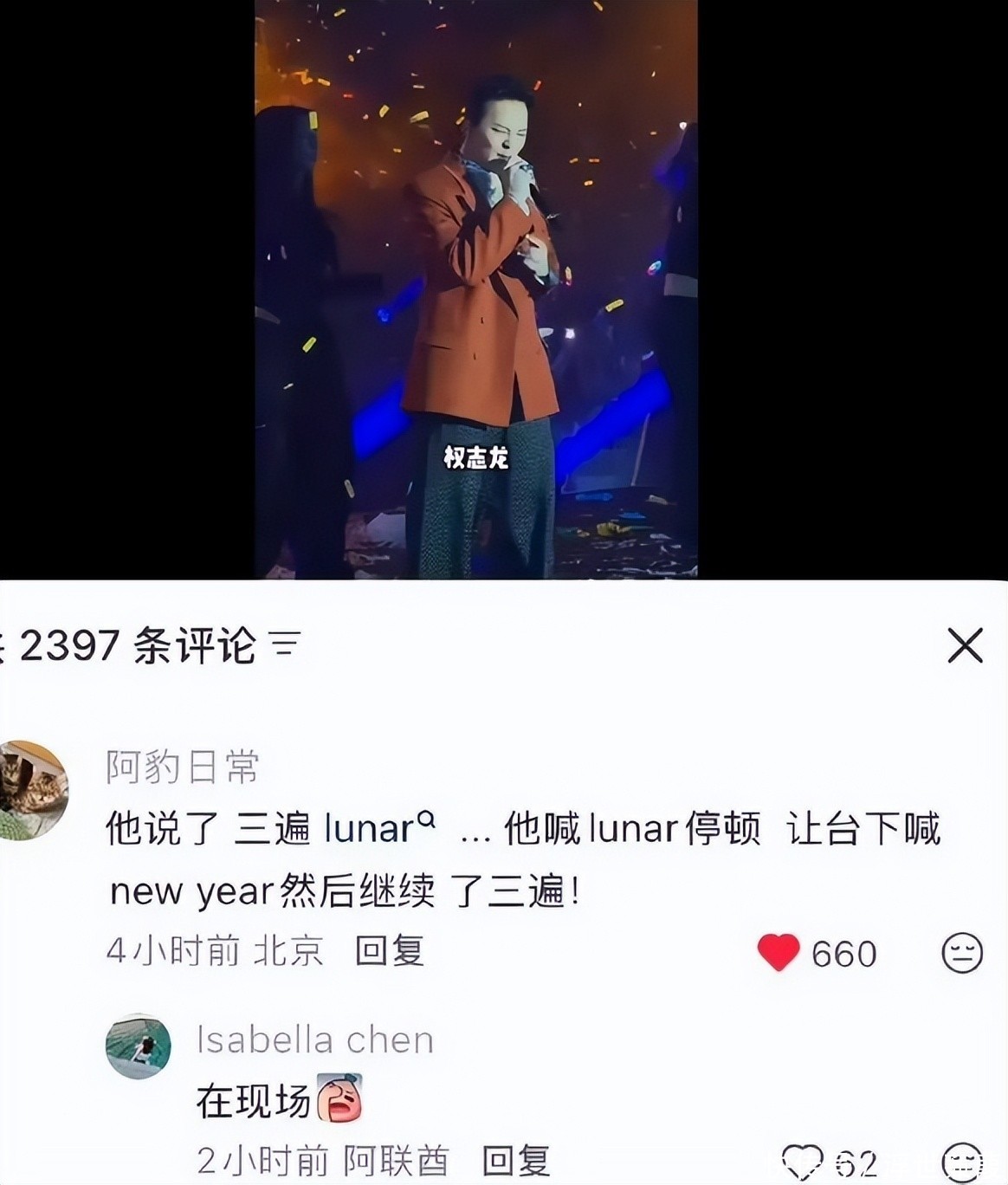Screen dimensions: 1008x1185
Task: Dislike the comment from 阿豹日常
Action: [x=962, y=953]
